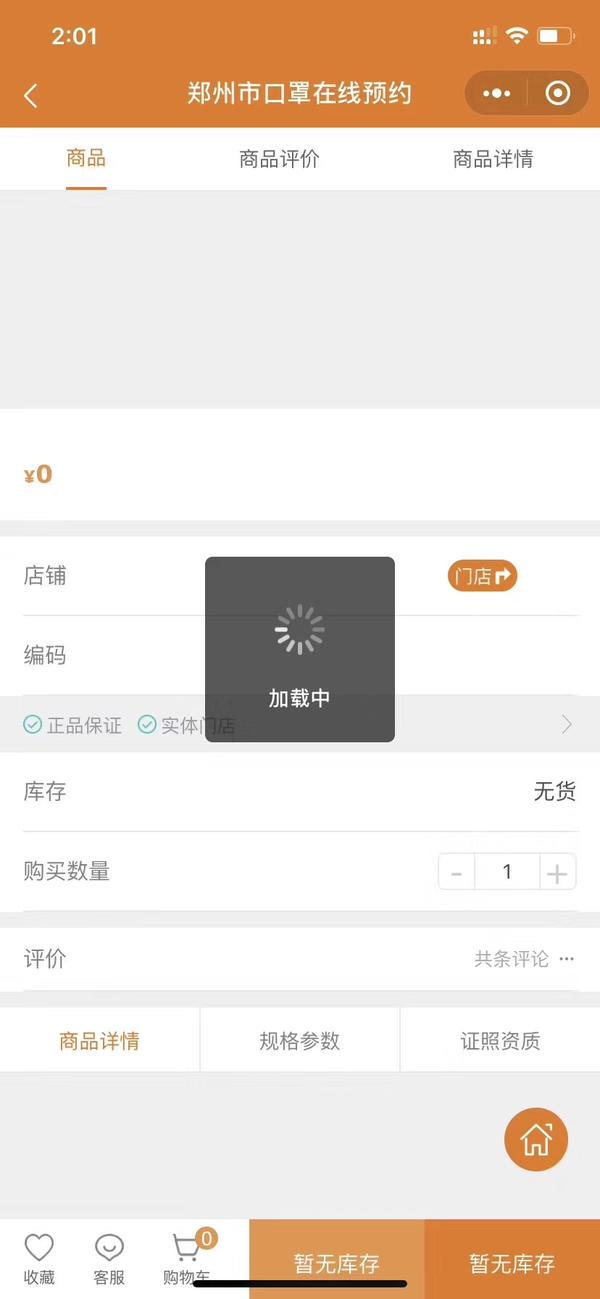The image size is (600, 1299).
Task: Open the 评价 reviews row
Action: [x=300, y=959]
